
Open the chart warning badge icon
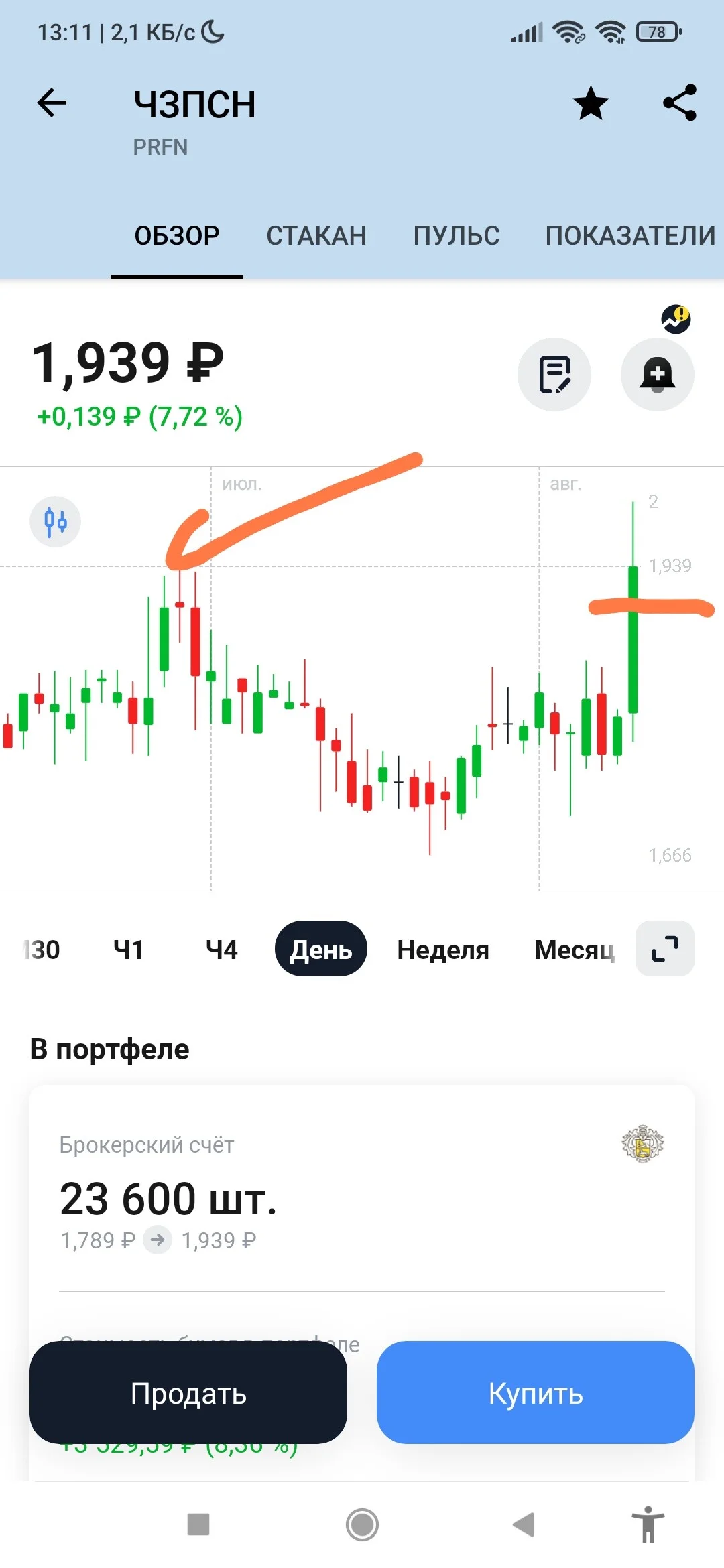(676, 319)
